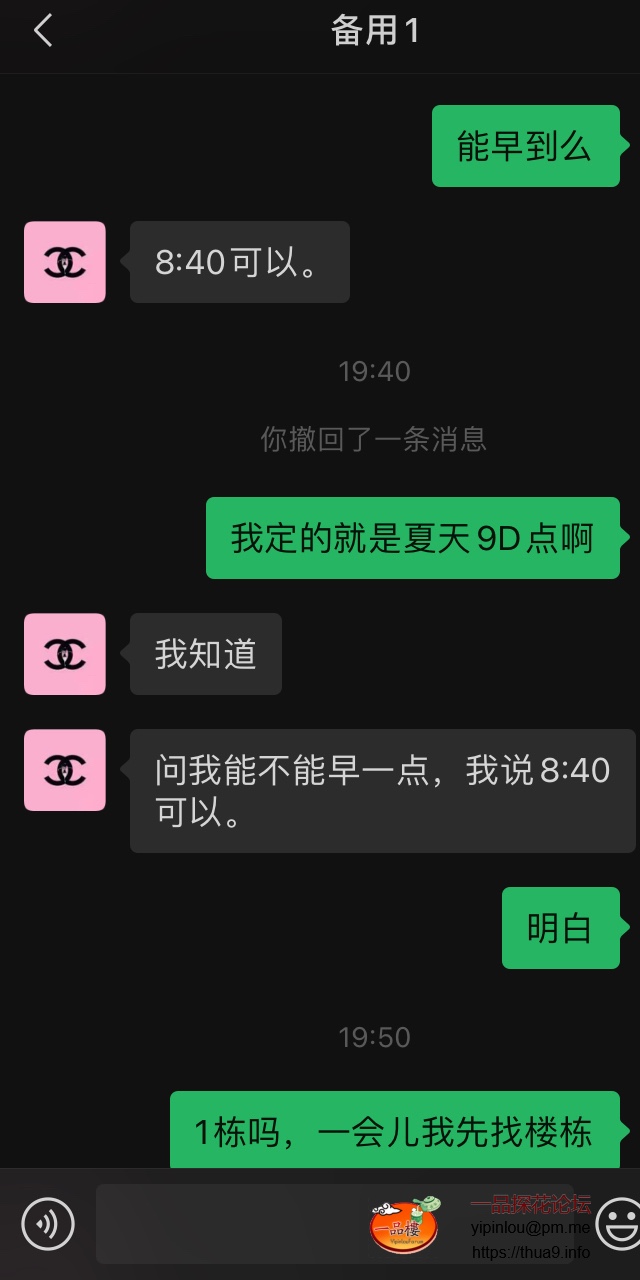This screenshot has width=640, height=1280.
Task: Open the avatar beside "8:40可以。"
Action: (x=65, y=262)
